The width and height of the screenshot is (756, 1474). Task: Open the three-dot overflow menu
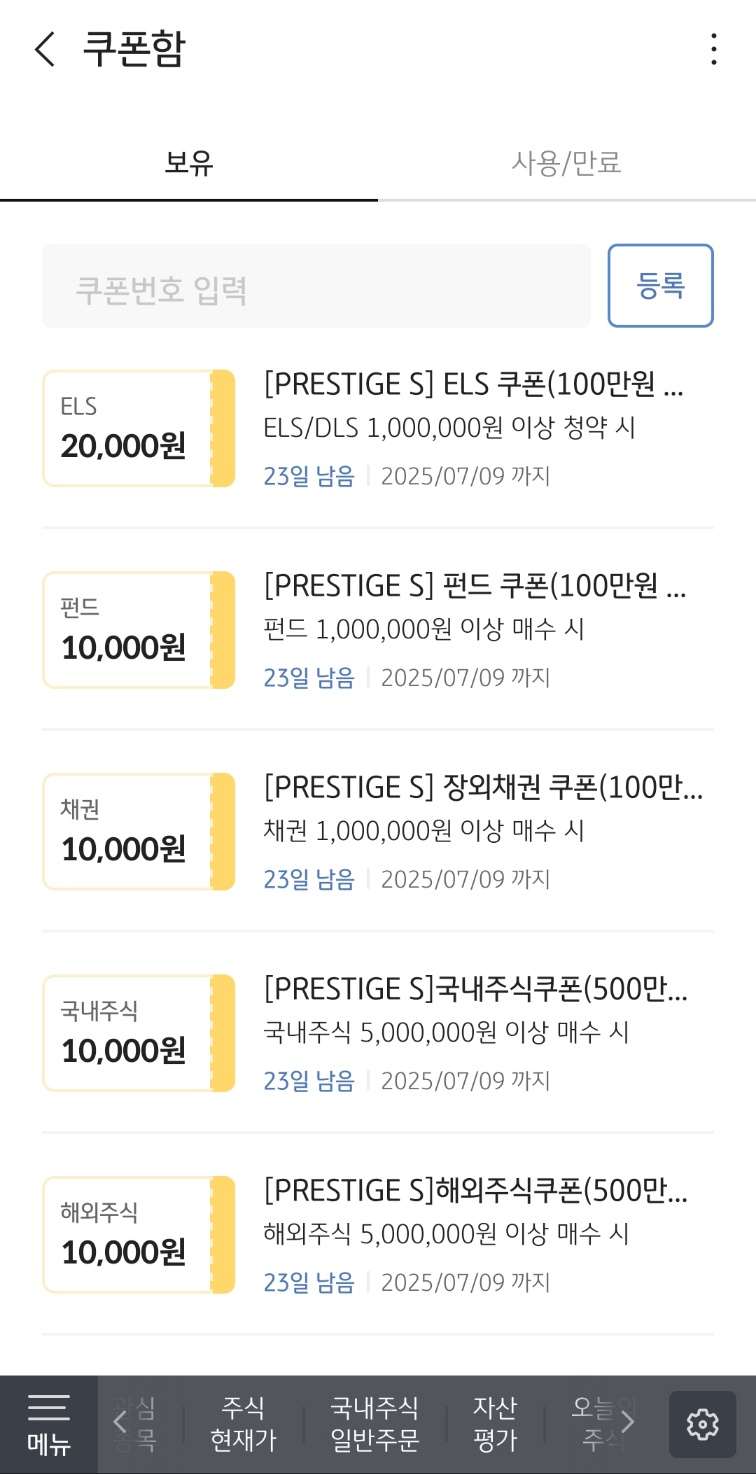pos(713,49)
